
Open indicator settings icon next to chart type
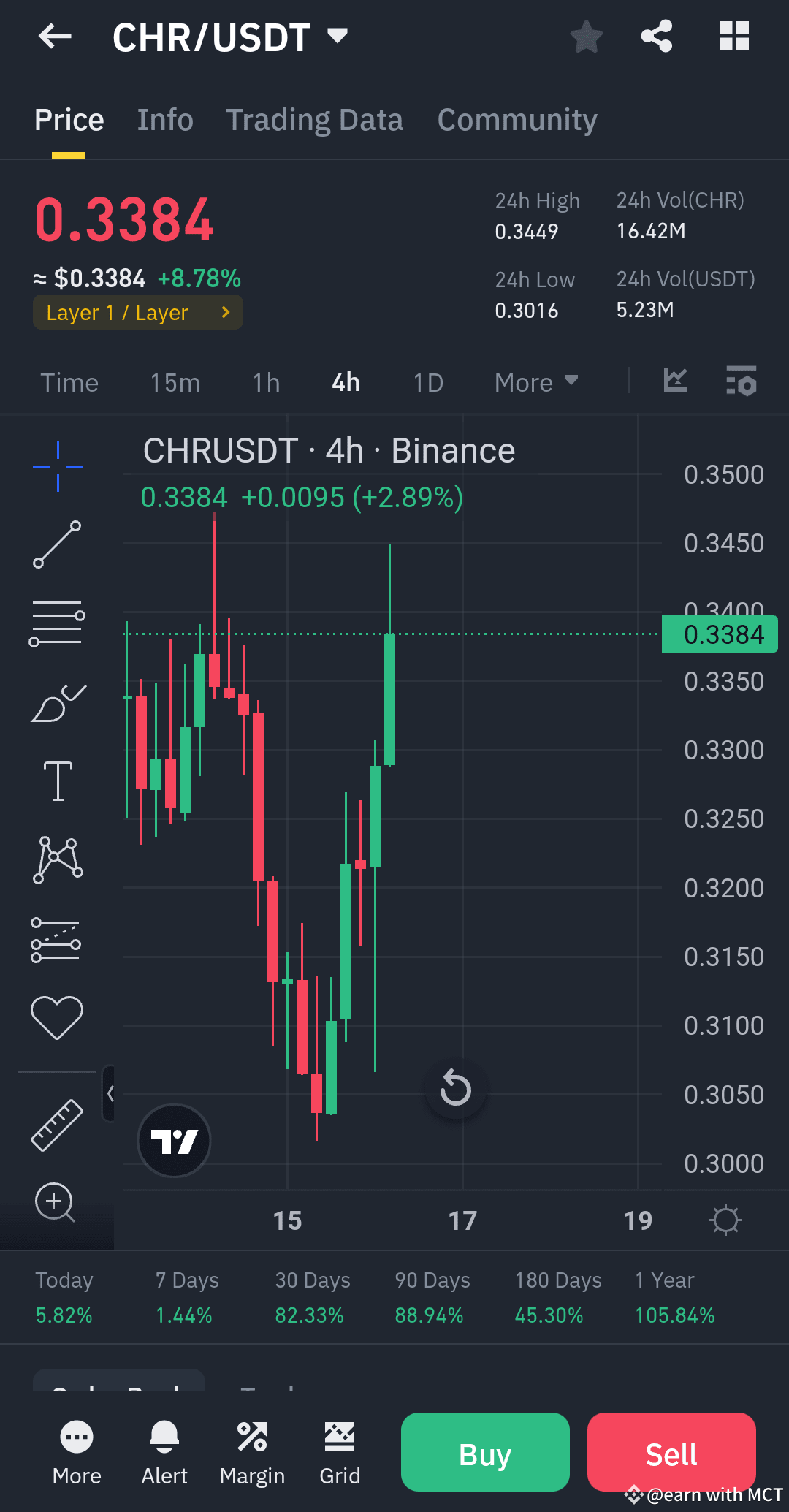click(741, 381)
